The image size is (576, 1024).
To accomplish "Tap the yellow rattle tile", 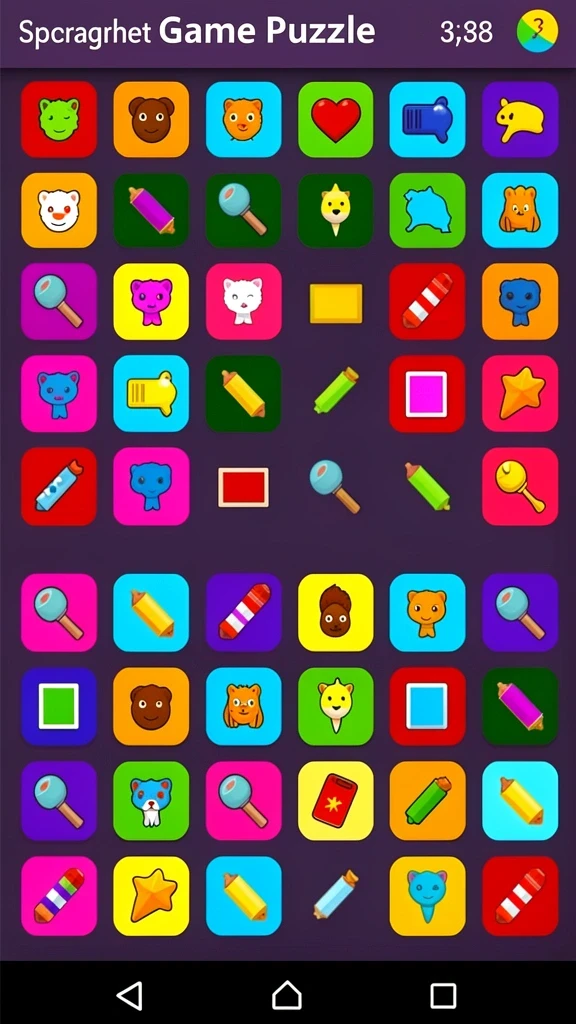I will click(520, 487).
